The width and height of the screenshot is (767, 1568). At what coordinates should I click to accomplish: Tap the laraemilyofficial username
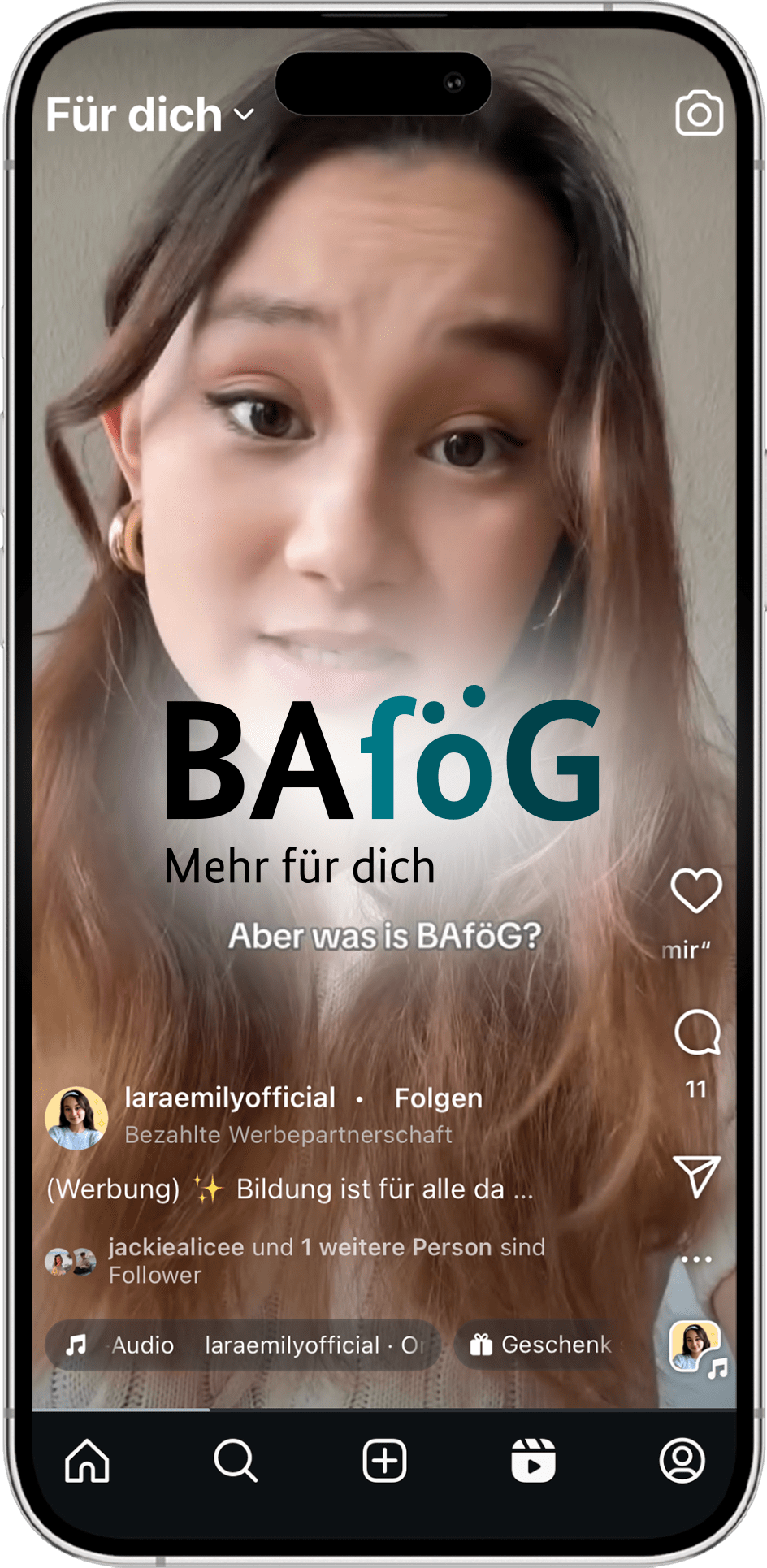[x=230, y=1098]
